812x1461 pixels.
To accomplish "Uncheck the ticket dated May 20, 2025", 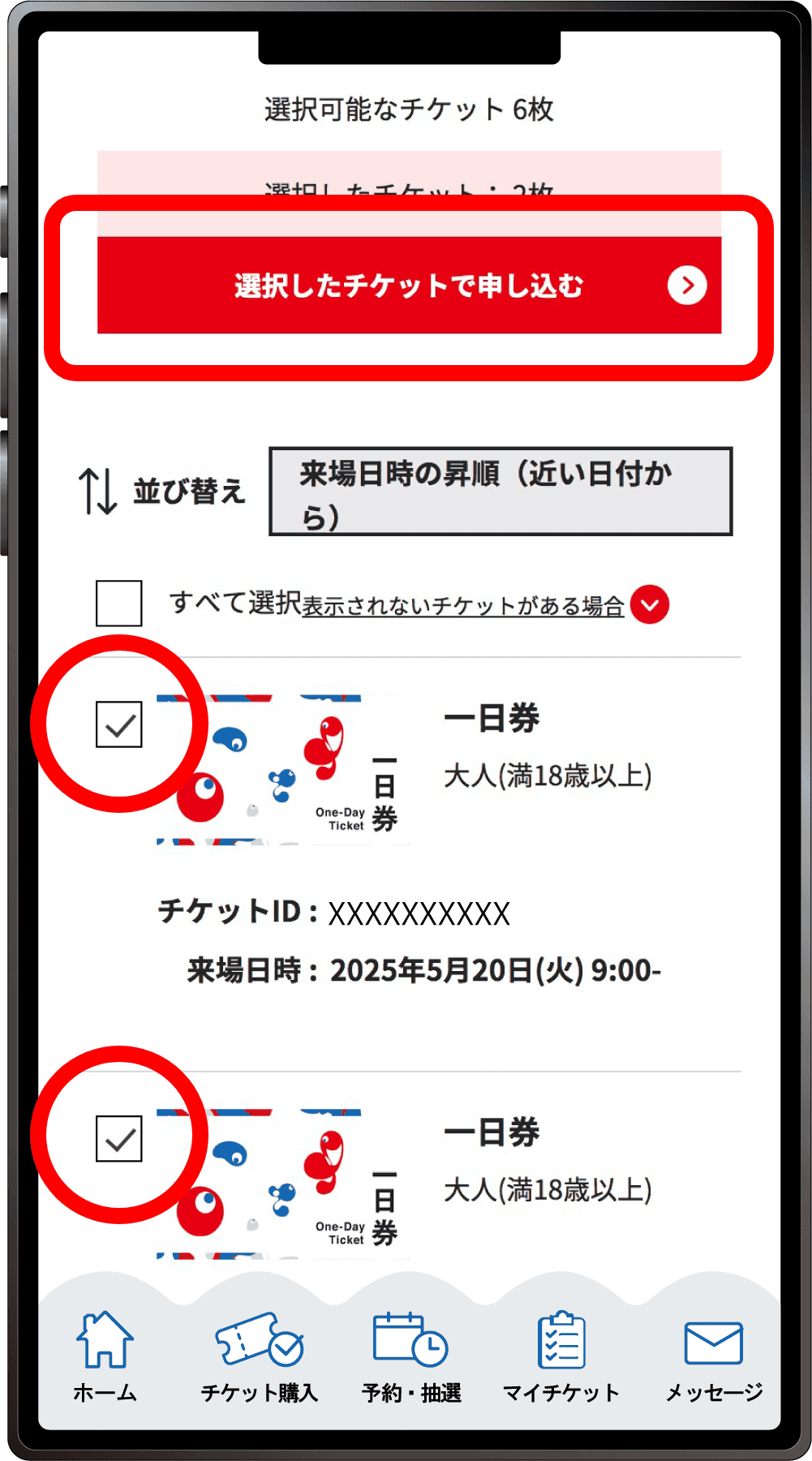I will tap(119, 724).
